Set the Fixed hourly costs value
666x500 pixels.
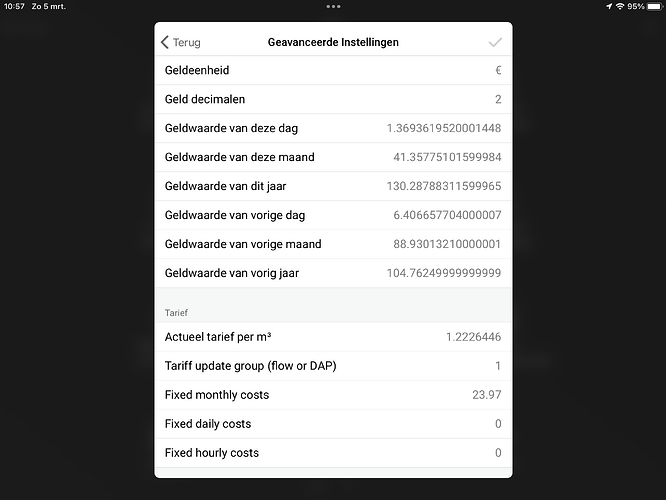[x=497, y=453]
